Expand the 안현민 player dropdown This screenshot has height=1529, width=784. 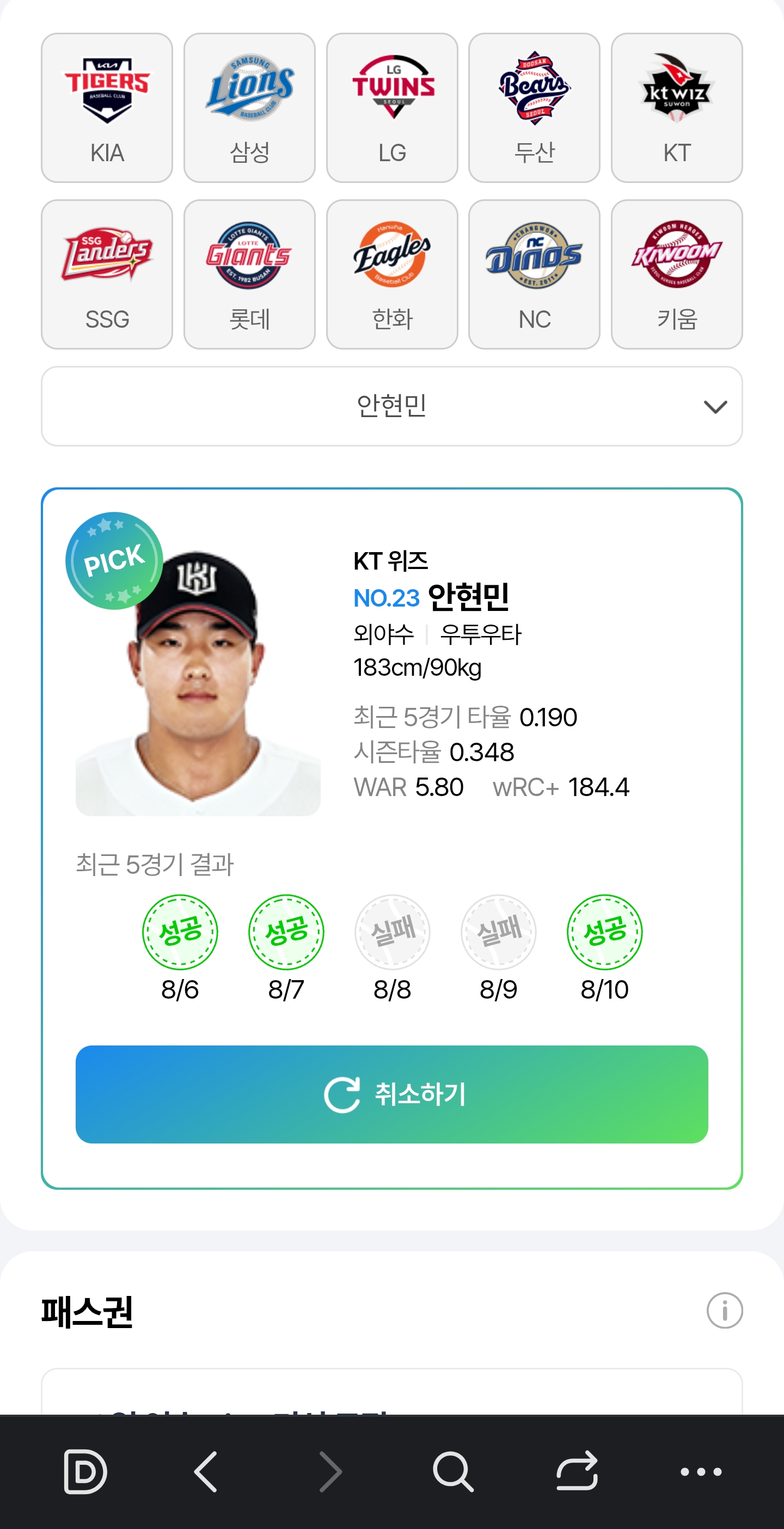click(x=391, y=407)
